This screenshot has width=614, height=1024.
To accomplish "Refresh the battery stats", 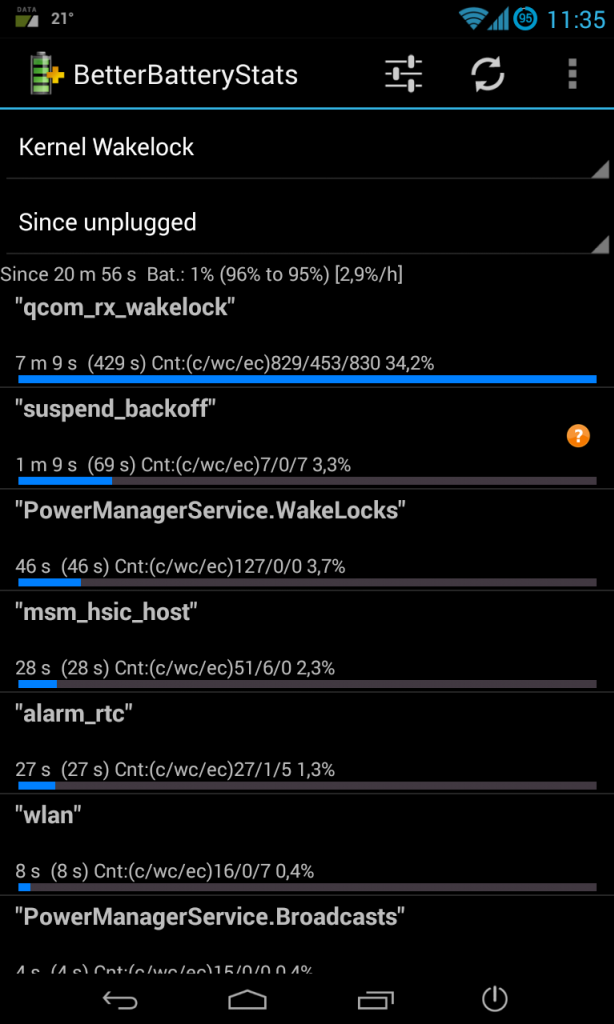I will point(488,74).
